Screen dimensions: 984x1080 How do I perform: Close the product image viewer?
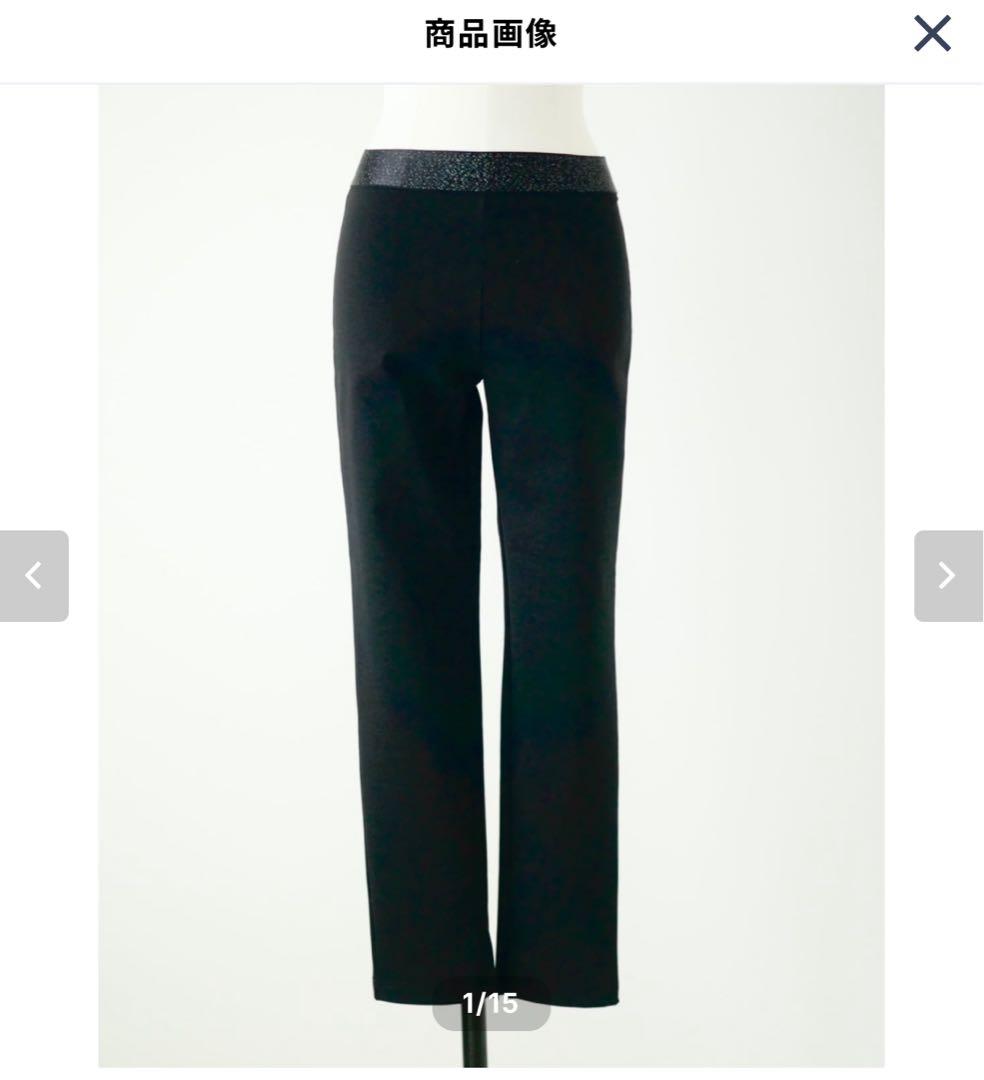[x=932, y=35]
